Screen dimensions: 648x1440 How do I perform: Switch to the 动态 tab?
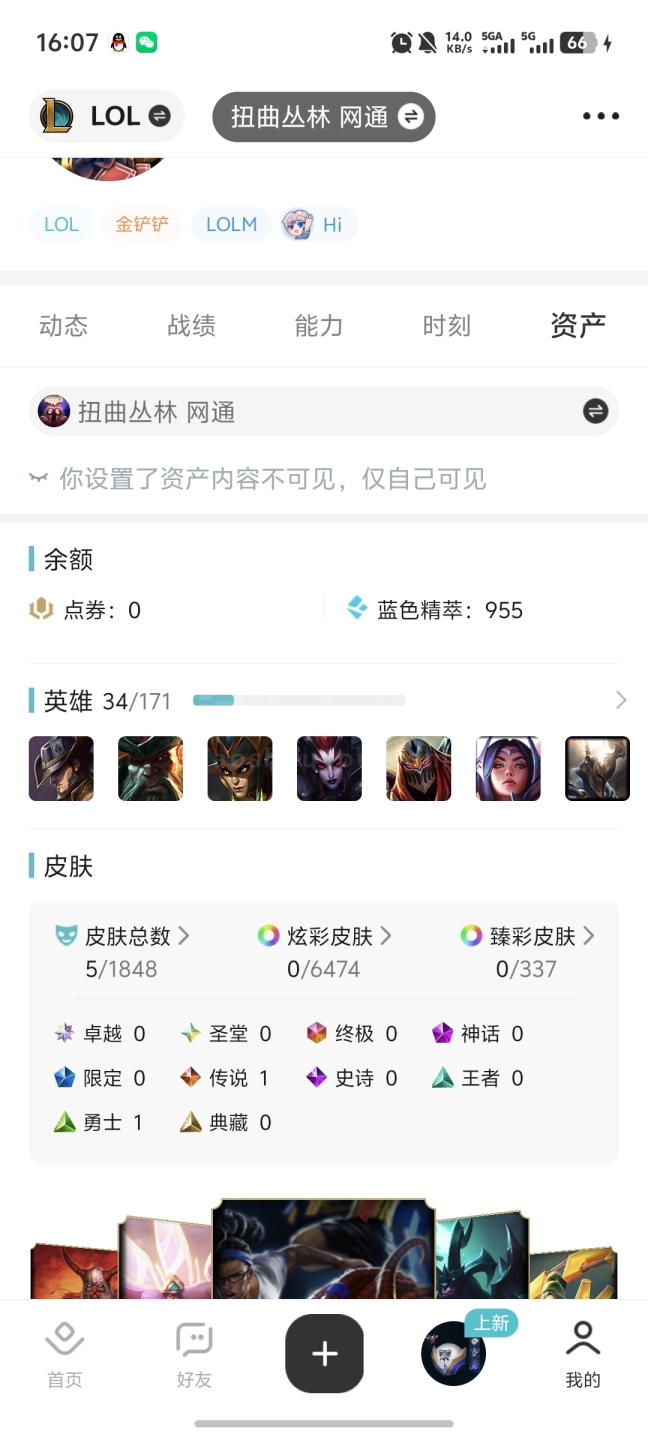(x=64, y=325)
